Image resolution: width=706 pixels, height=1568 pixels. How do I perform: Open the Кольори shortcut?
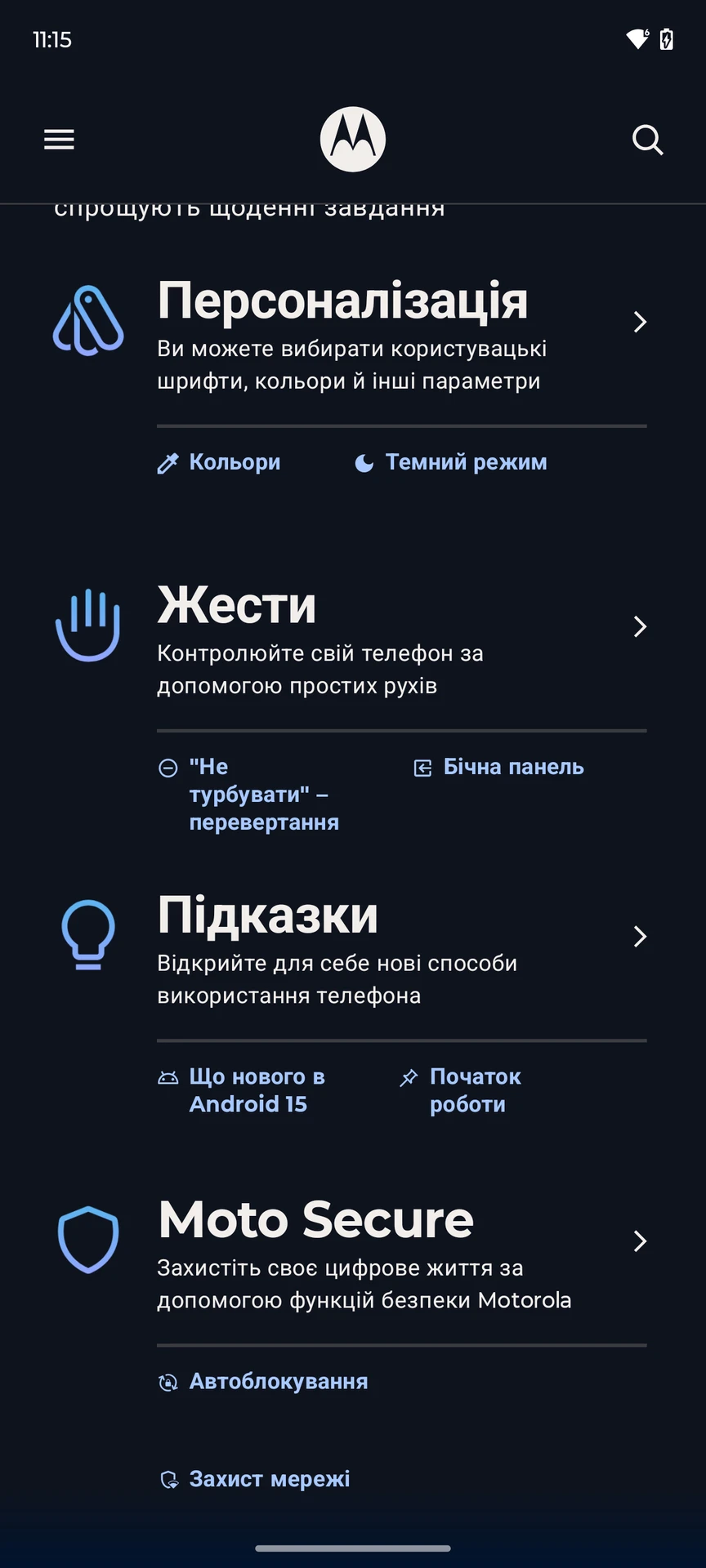234,462
